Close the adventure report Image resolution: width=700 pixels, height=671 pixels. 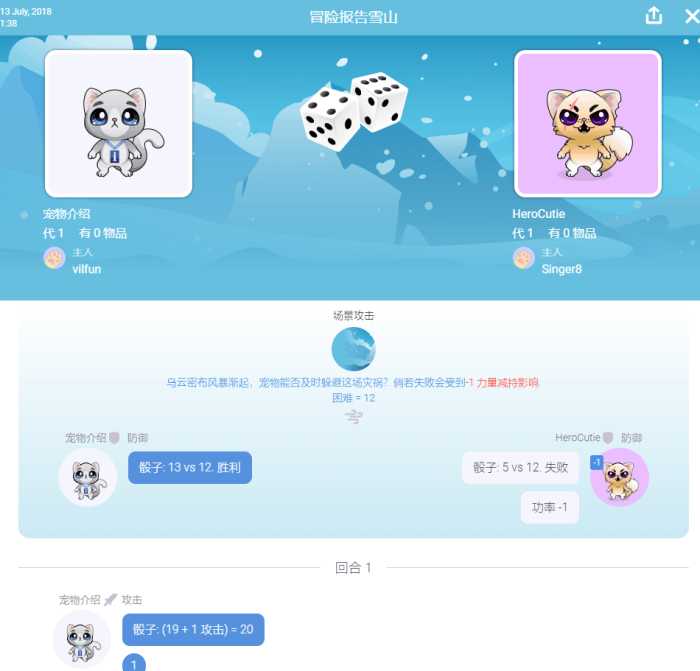(691, 16)
